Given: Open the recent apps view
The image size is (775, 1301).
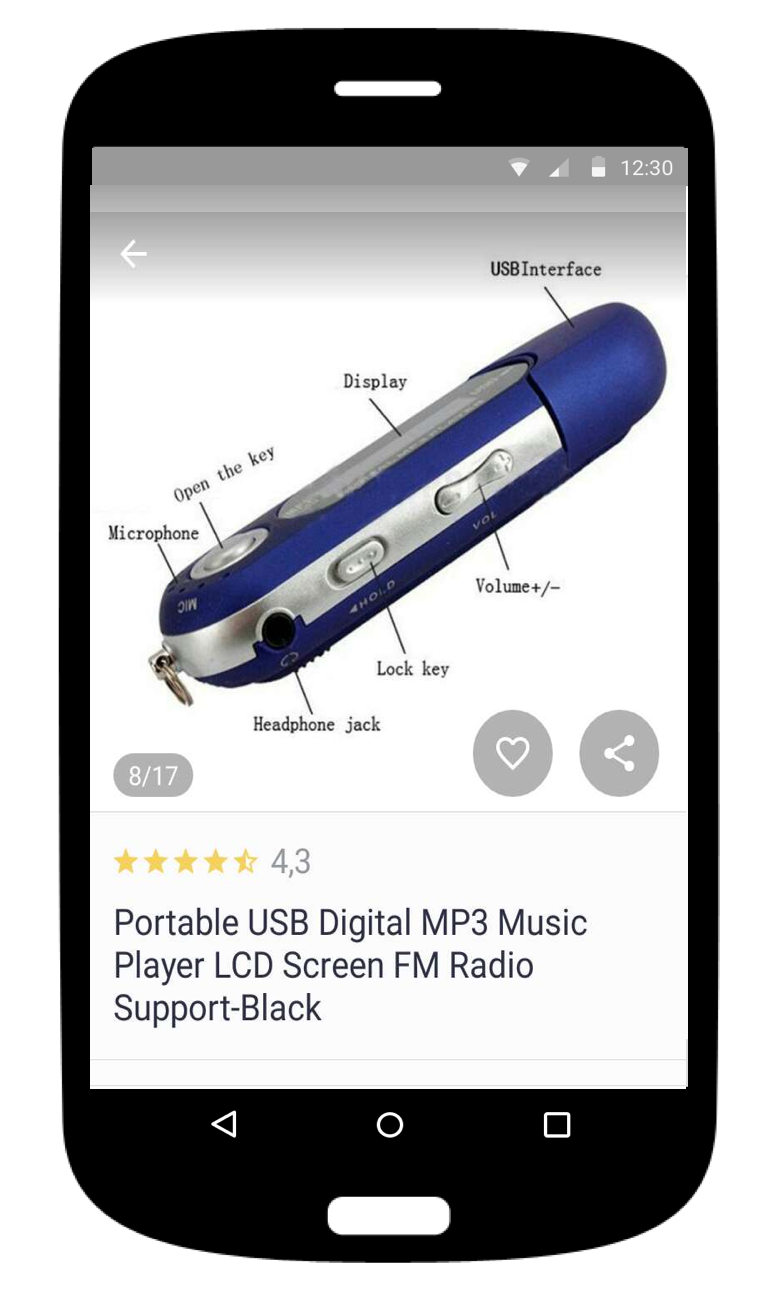Looking at the screenshot, I should pyautogui.click(x=556, y=1124).
